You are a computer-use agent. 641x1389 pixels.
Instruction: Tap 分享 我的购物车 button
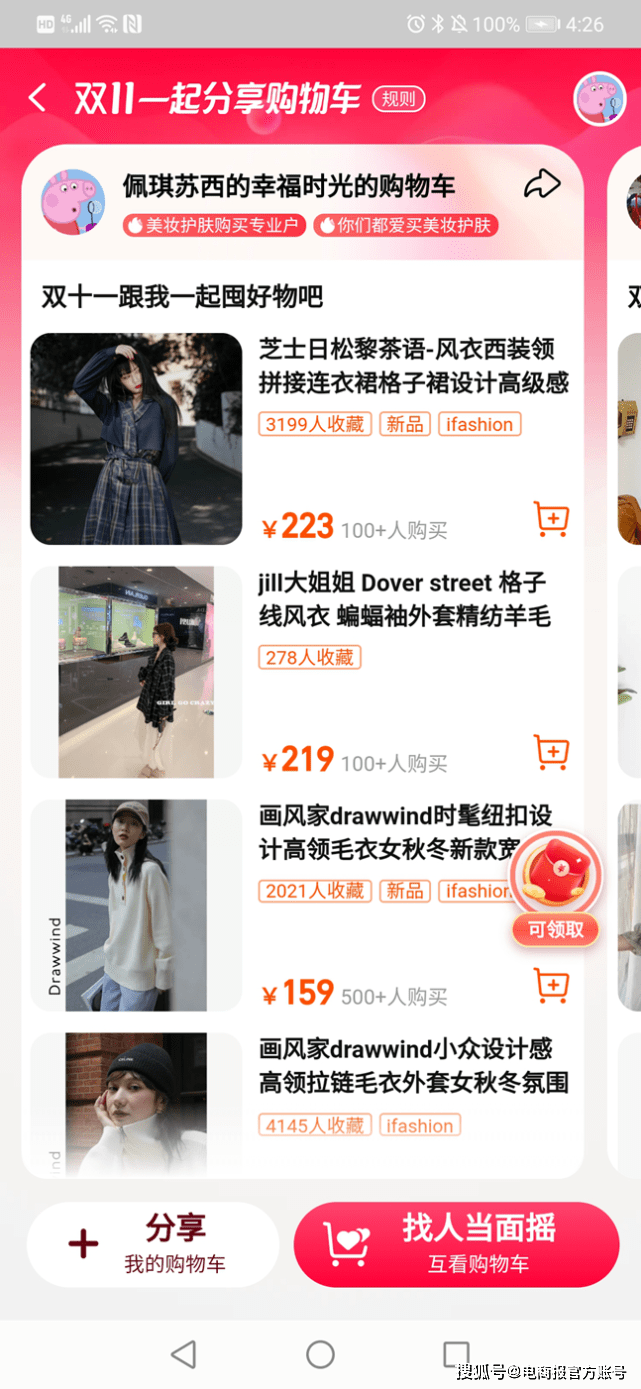point(153,1244)
